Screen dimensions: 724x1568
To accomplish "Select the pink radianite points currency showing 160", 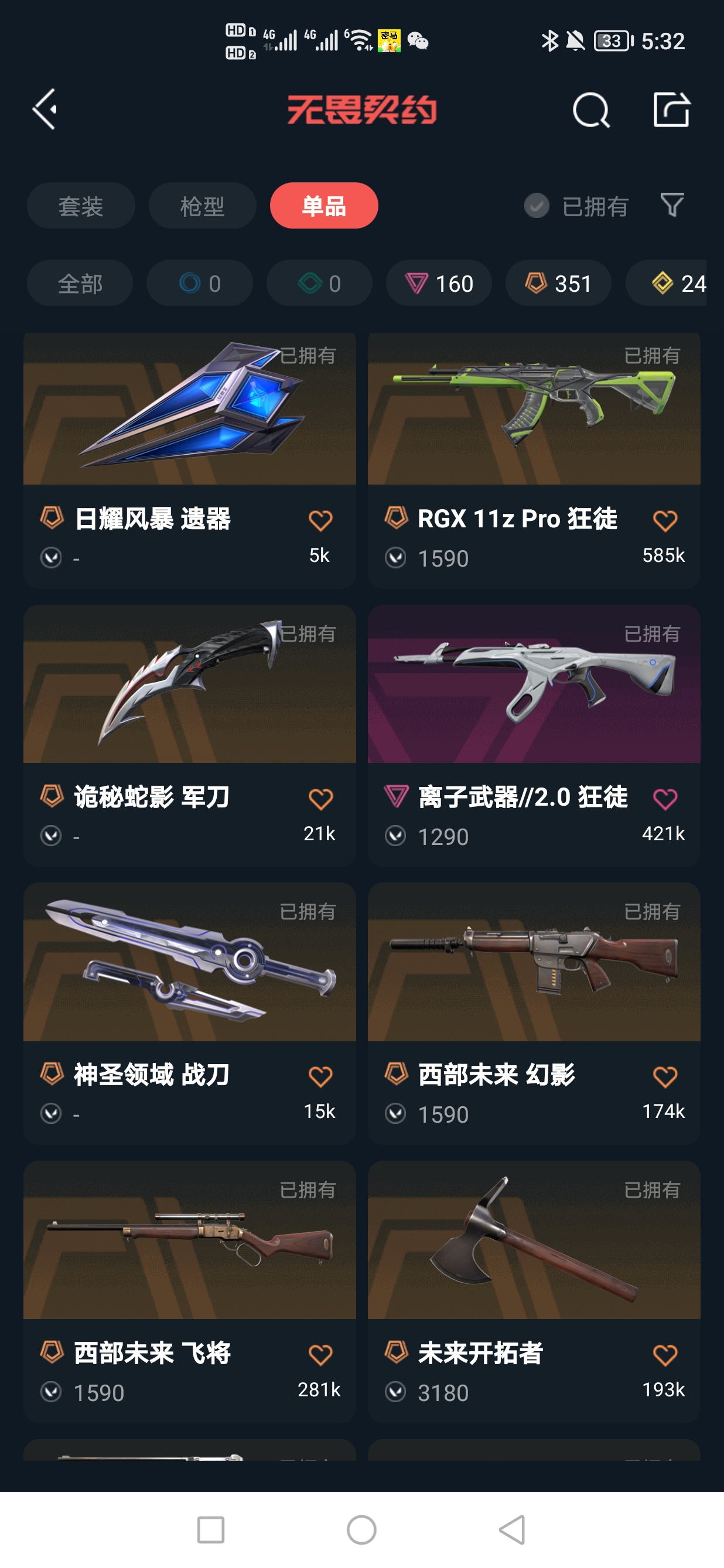I will click(438, 283).
